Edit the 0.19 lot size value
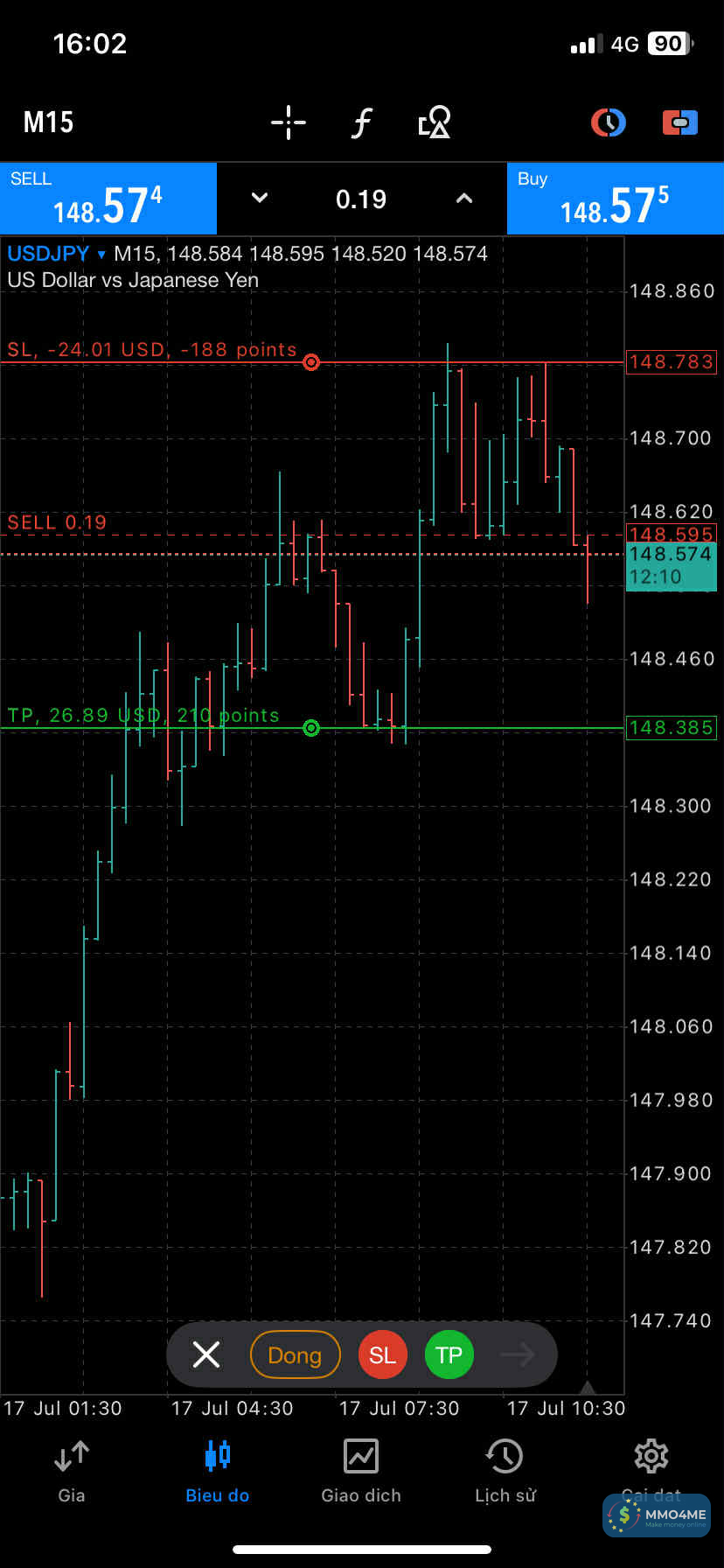 tap(361, 199)
